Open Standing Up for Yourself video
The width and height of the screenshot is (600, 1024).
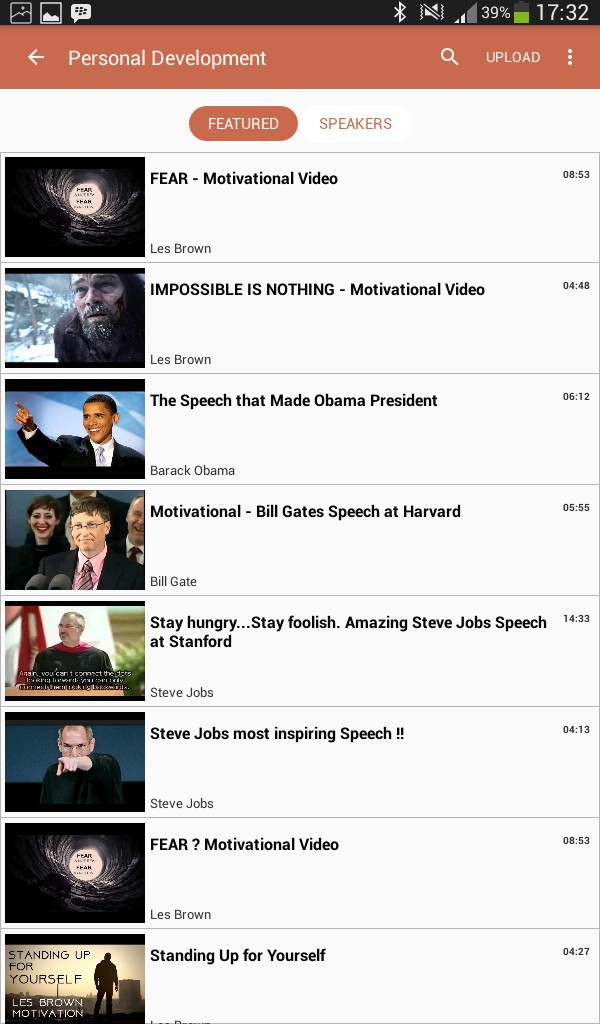[300, 977]
